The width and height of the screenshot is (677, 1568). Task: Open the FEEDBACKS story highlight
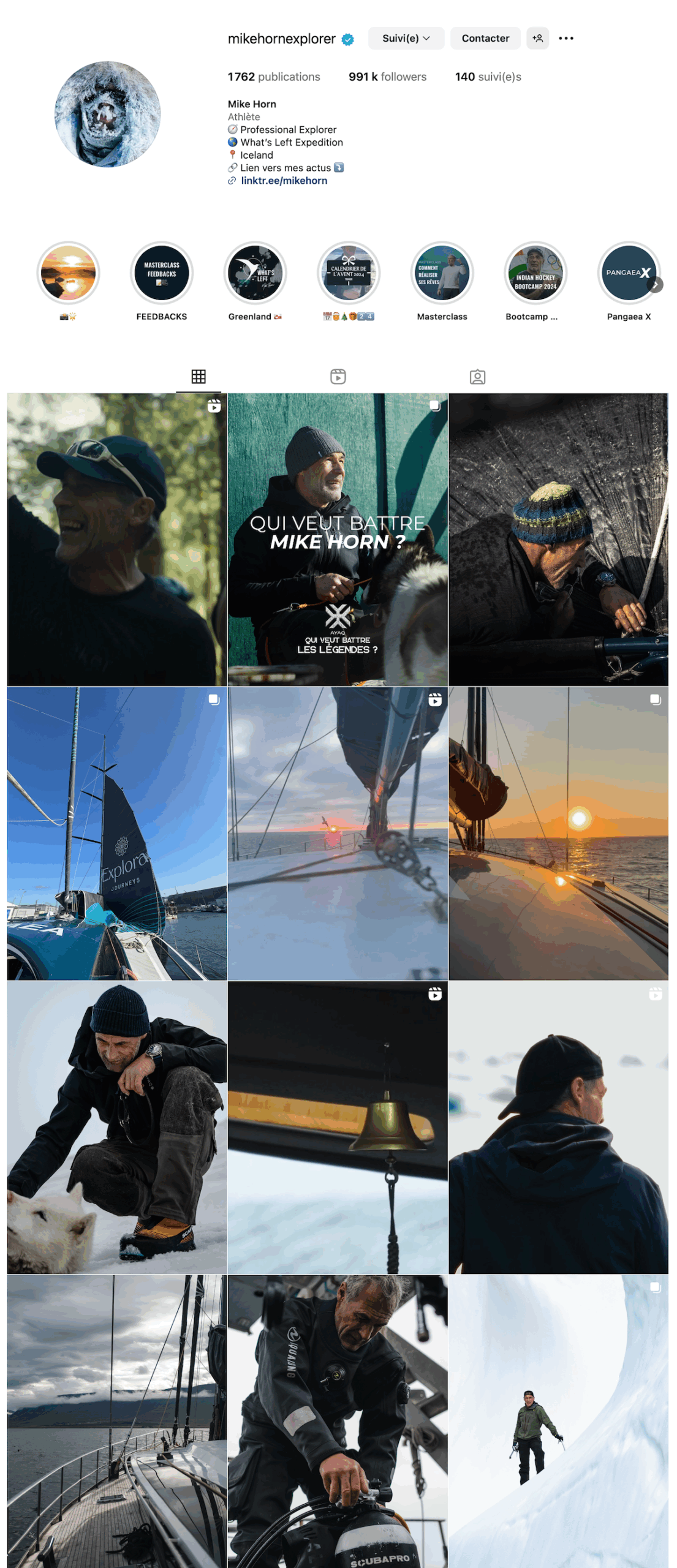pyautogui.click(x=162, y=273)
